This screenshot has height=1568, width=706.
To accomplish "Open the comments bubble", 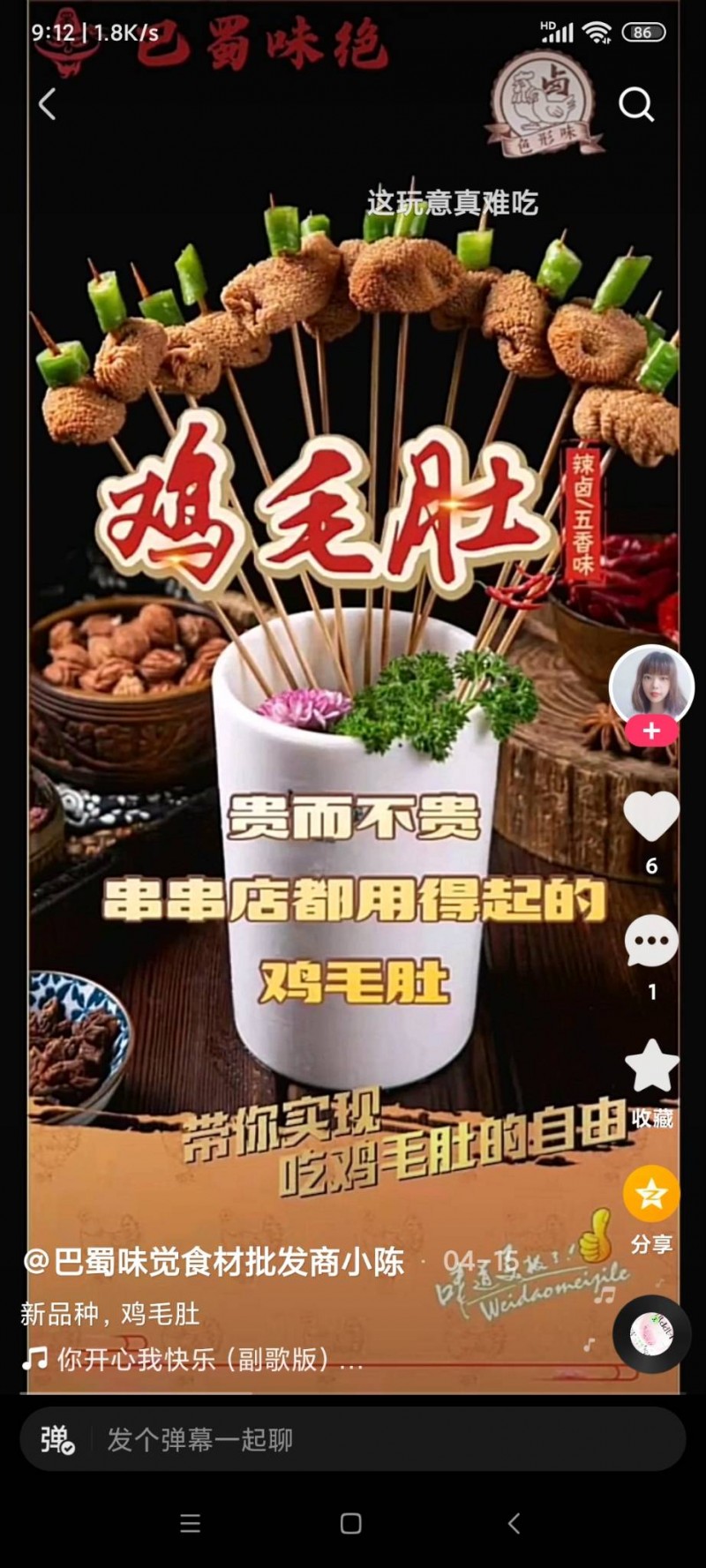I will coord(651,942).
